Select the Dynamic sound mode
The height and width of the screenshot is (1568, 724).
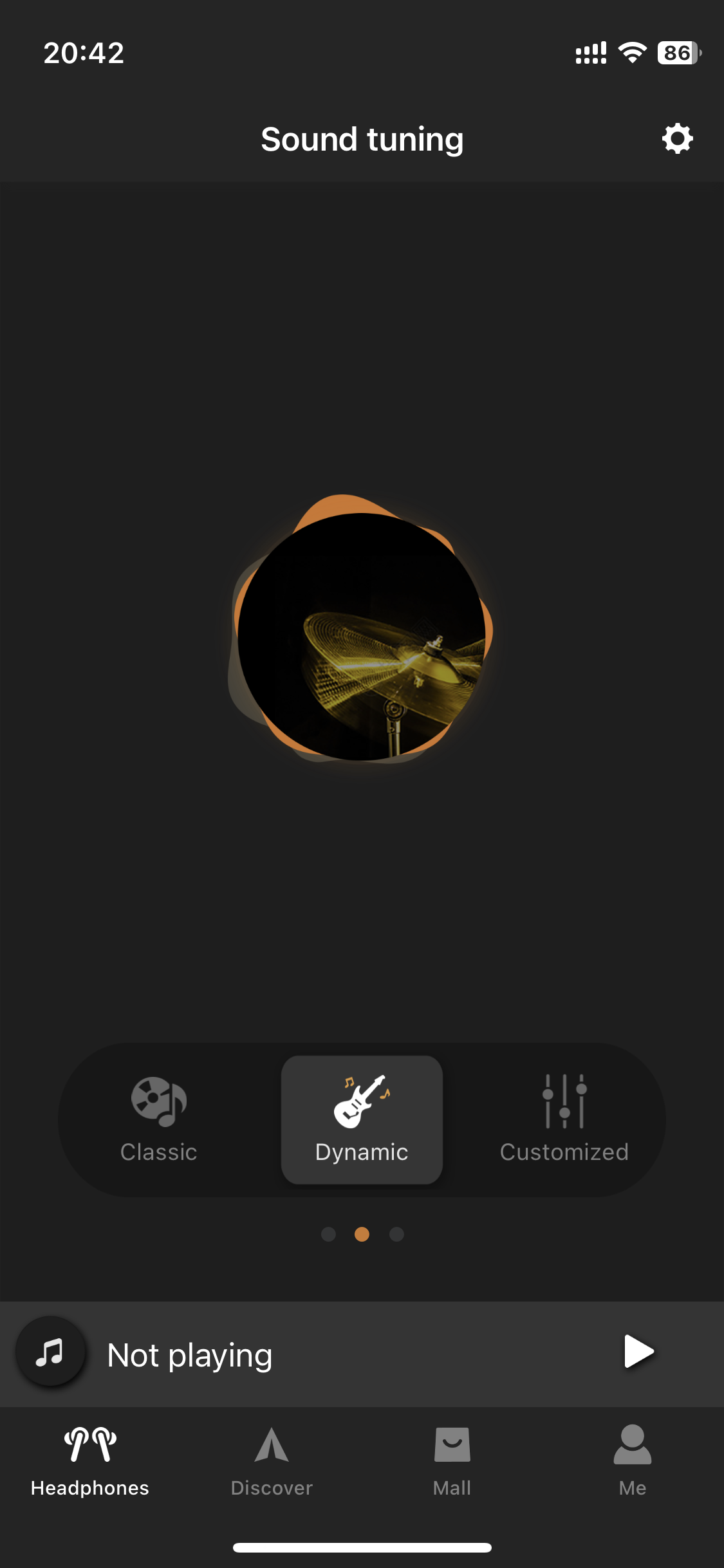point(362,1119)
